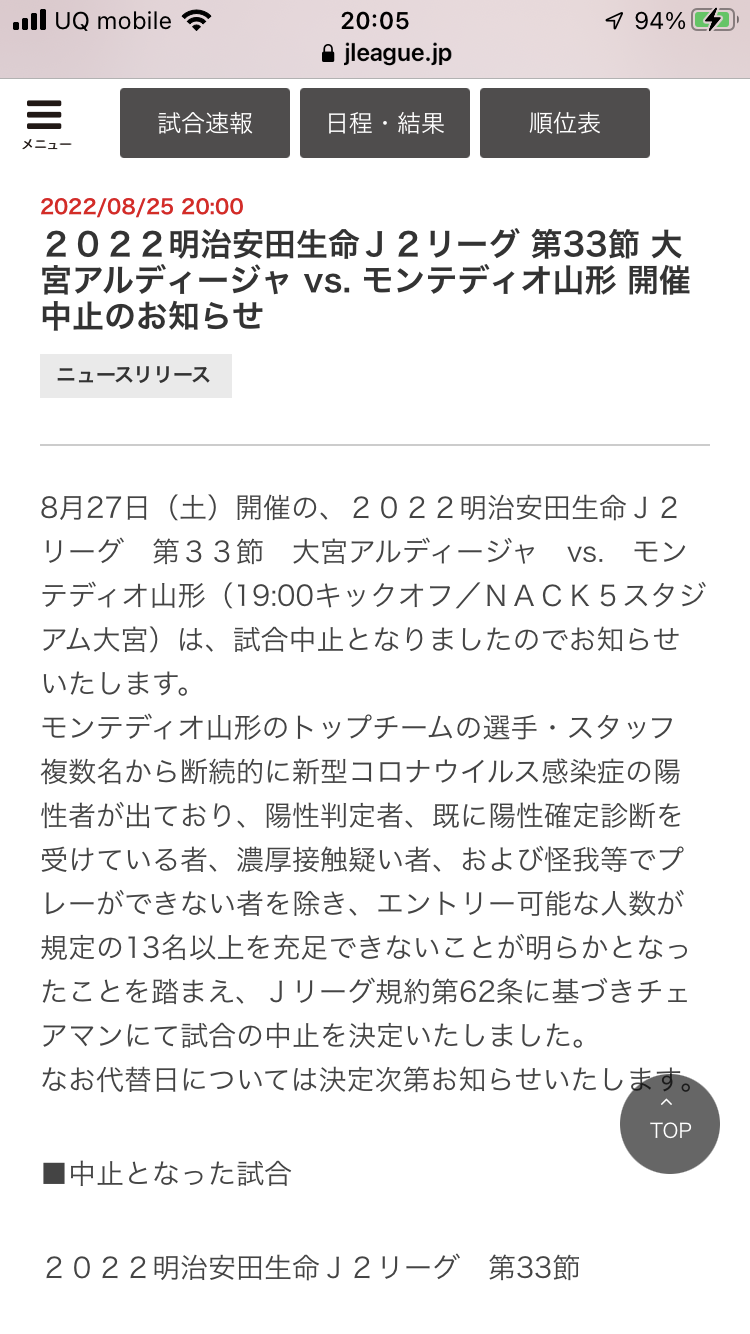Jump back to TOP of page

669,1124
